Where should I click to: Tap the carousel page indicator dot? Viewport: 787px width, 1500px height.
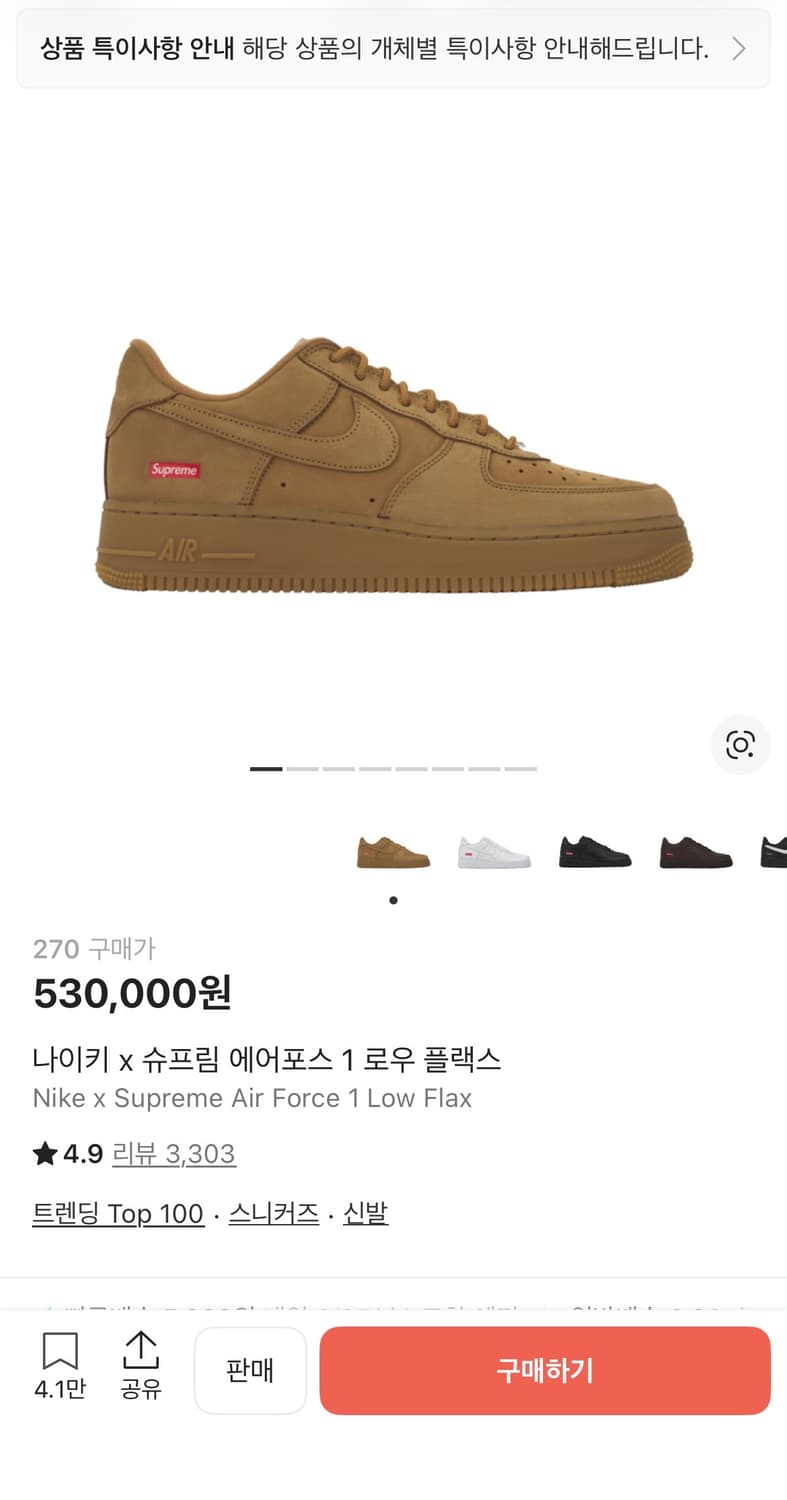pyautogui.click(x=393, y=899)
